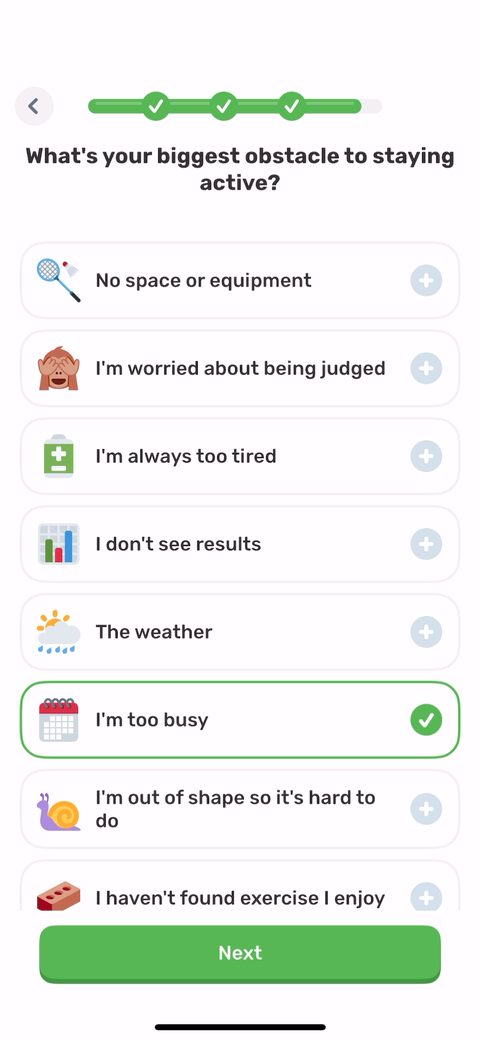480x1040 pixels.
Task: Deselect I'm too busy option
Action: [240, 720]
